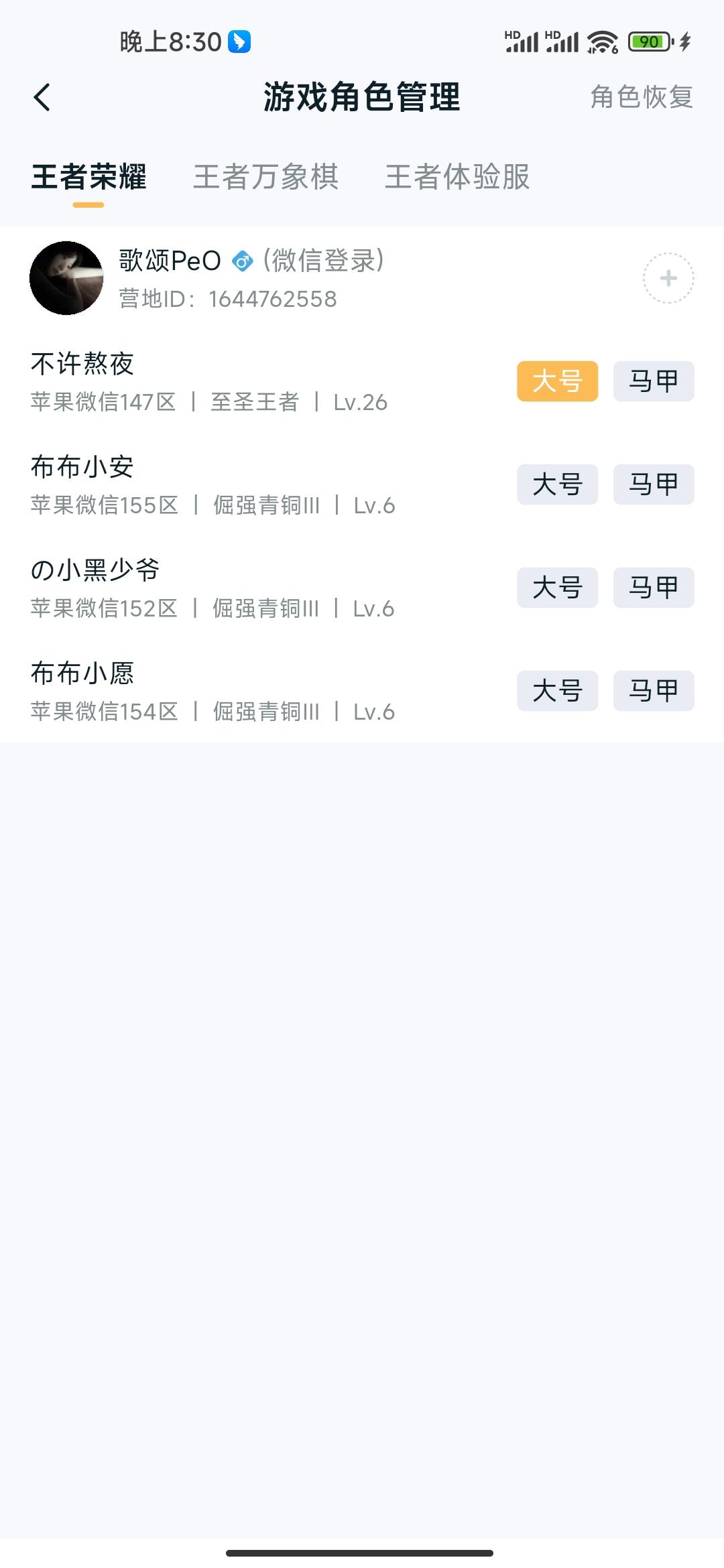
Task: Tap 马甲 button for 布布小愿
Action: [653, 691]
